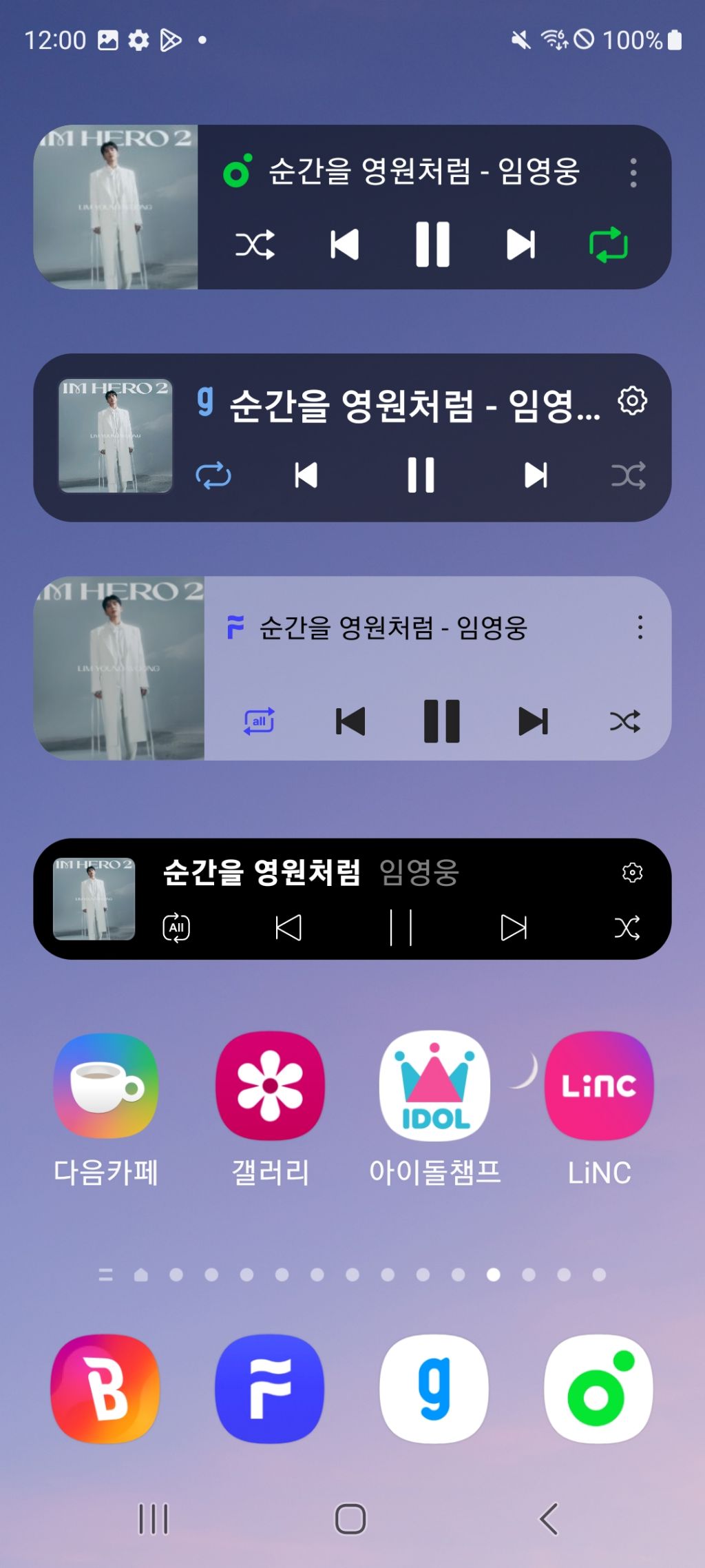The height and width of the screenshot is (1568, 705).
Task: Pause playback in the Melon widget
Action: [x=433, y=245]
